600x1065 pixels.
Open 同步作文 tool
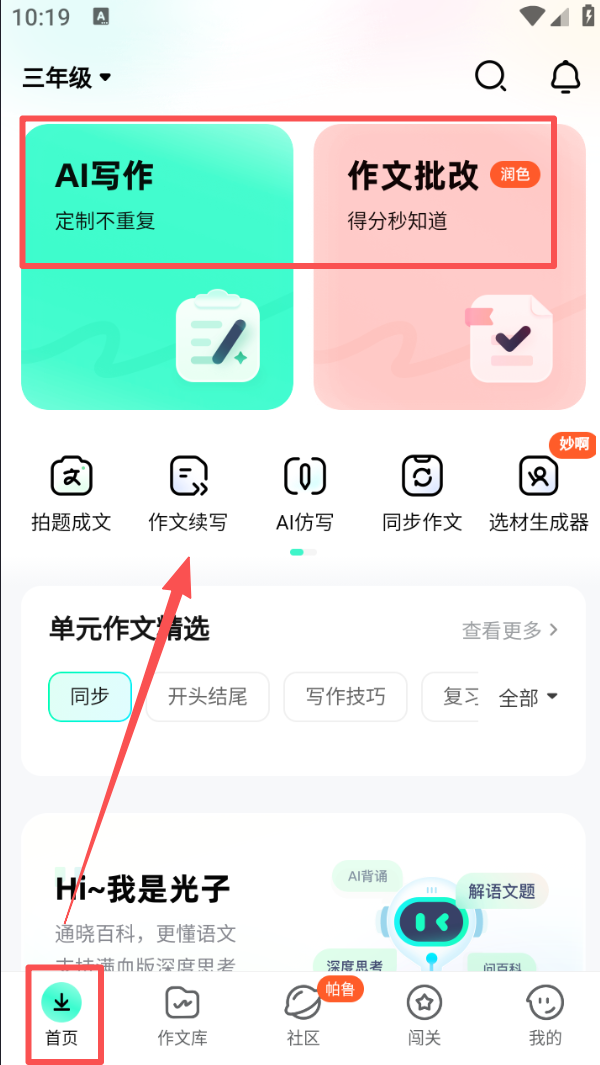[422, 493]
